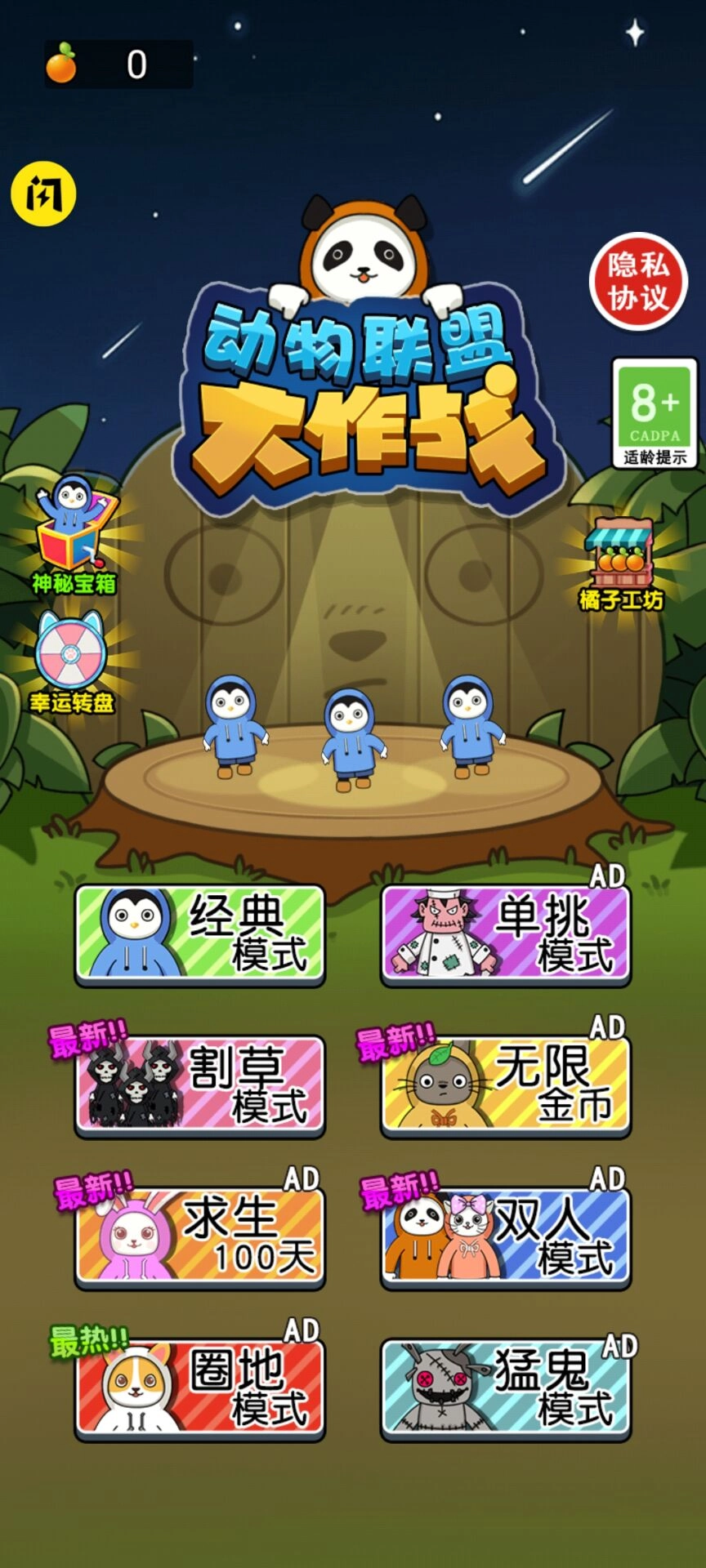Start 单挑模式 duel mode
This screenshot has width=706, height=1568.
pyautogui.click(x=506, y=933)
